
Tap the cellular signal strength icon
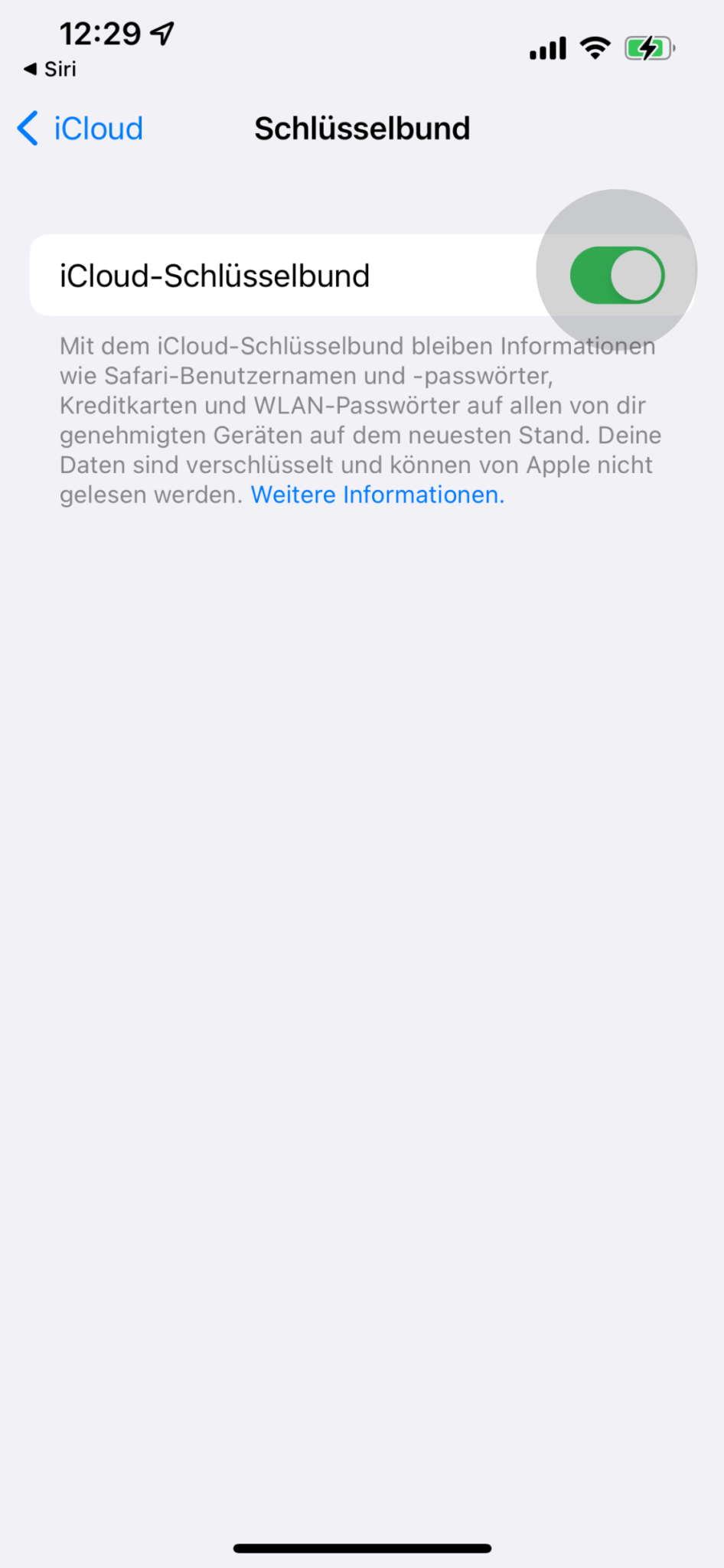(x=546, y=47)
